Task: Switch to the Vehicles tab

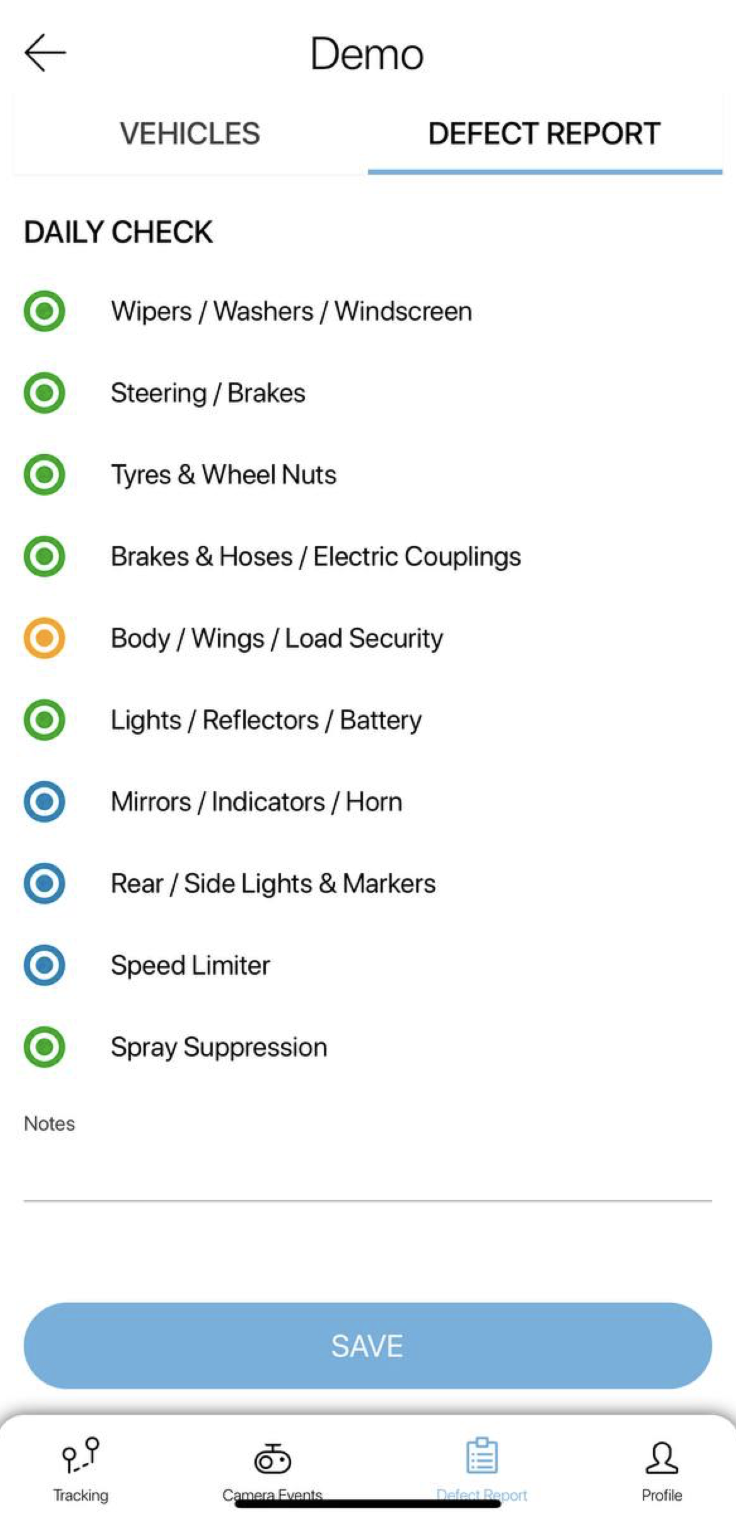Action: point(190,134)
